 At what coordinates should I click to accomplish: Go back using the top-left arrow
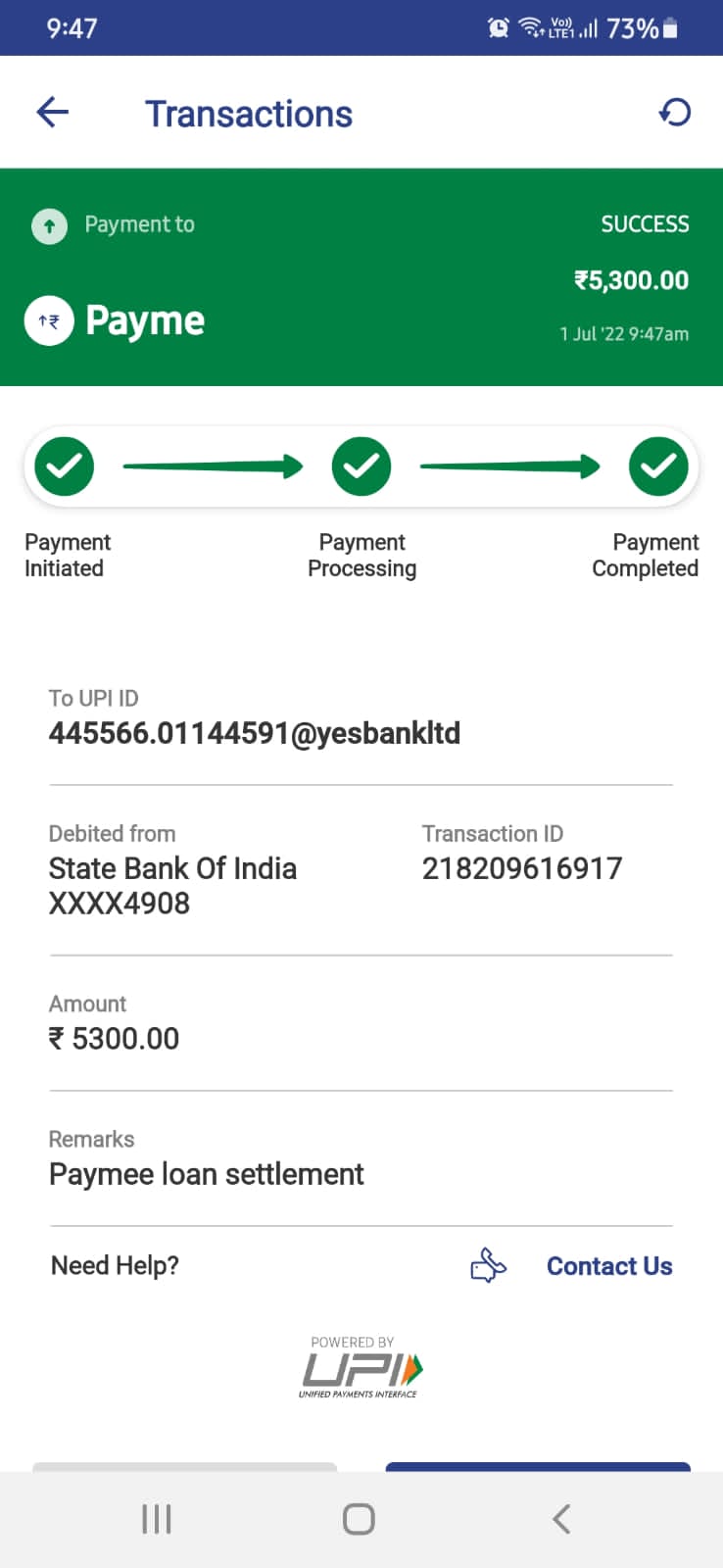53,113
